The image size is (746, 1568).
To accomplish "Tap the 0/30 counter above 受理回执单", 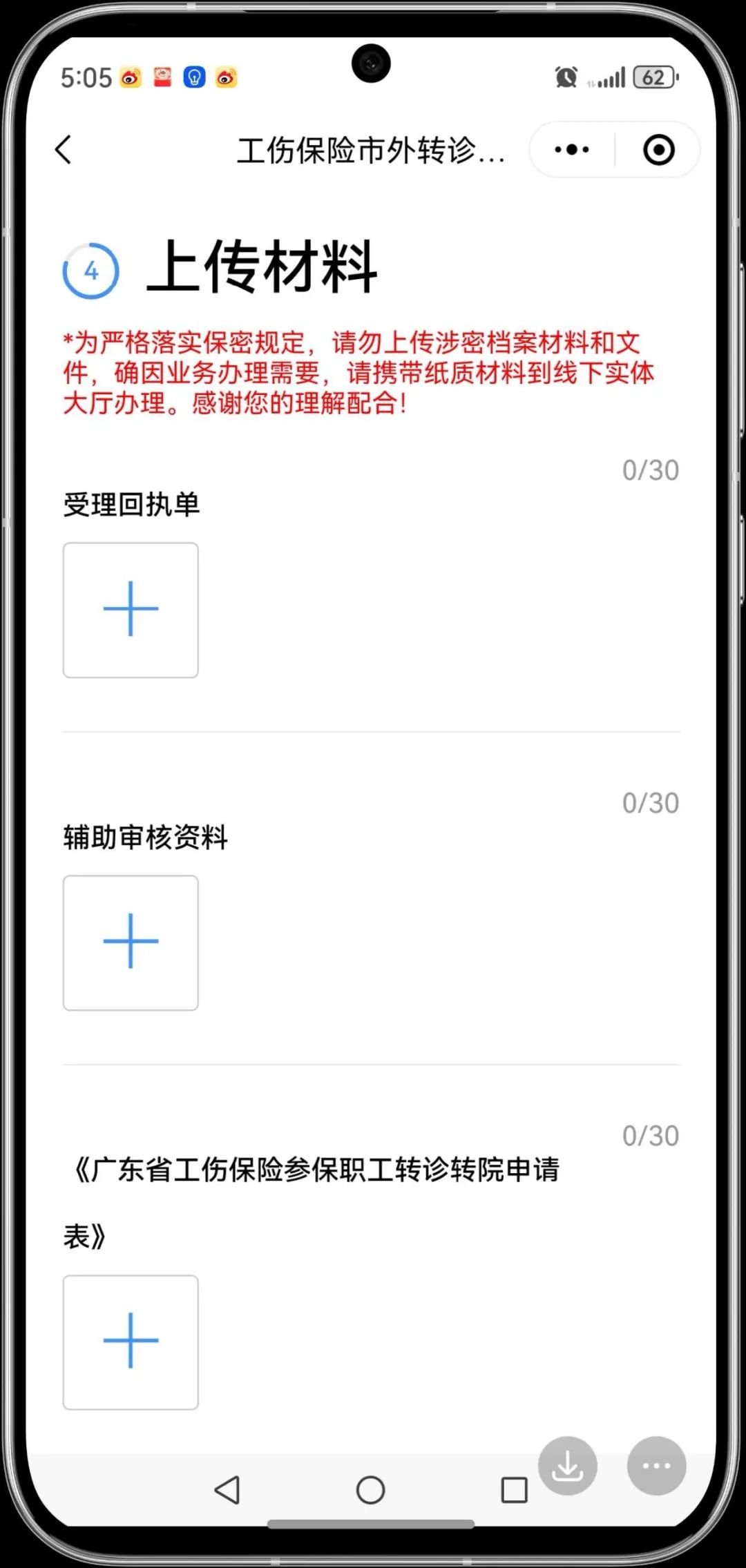I will pos(650,469).
